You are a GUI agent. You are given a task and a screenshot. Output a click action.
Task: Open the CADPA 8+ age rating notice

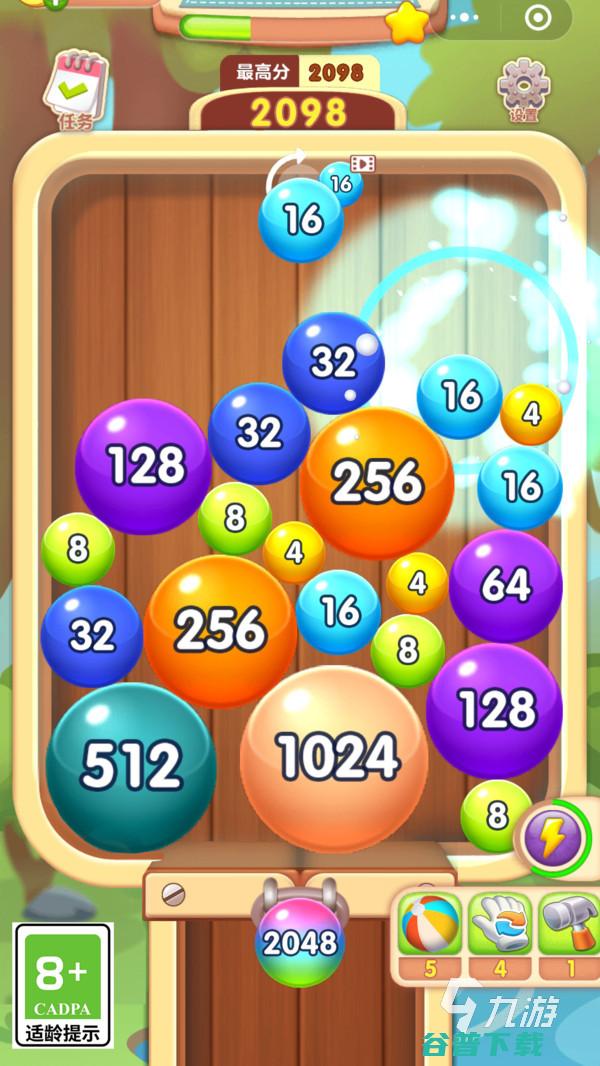pos(63,984)
